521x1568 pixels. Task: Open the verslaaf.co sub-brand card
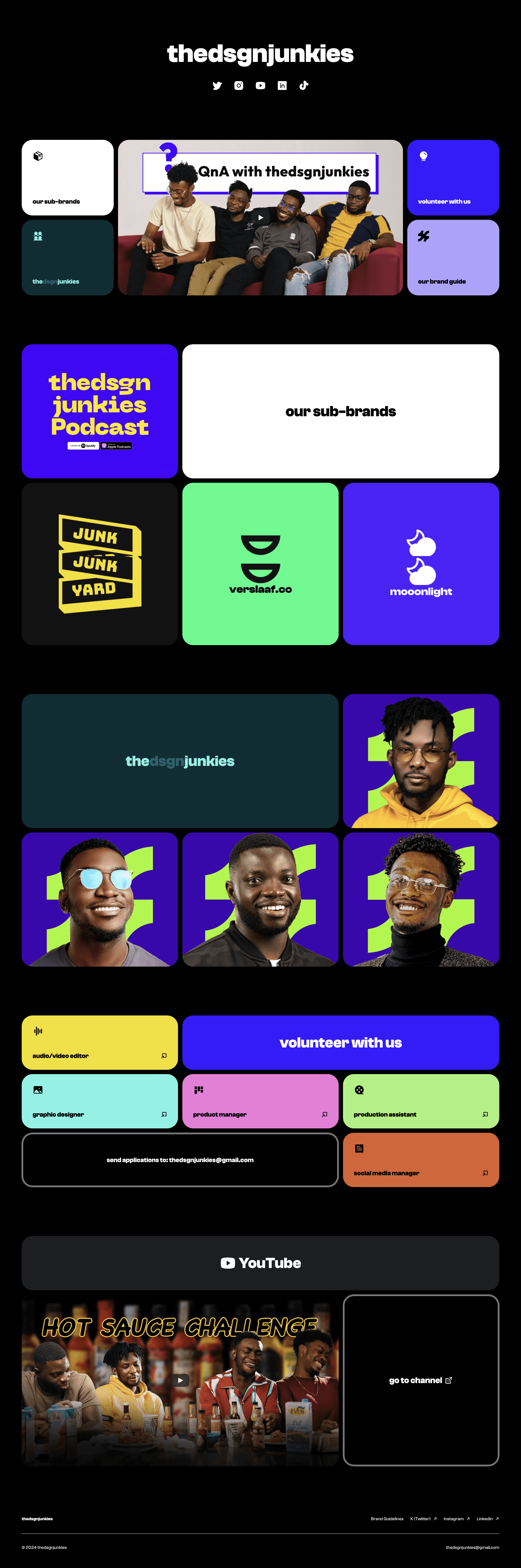(260, 564)
